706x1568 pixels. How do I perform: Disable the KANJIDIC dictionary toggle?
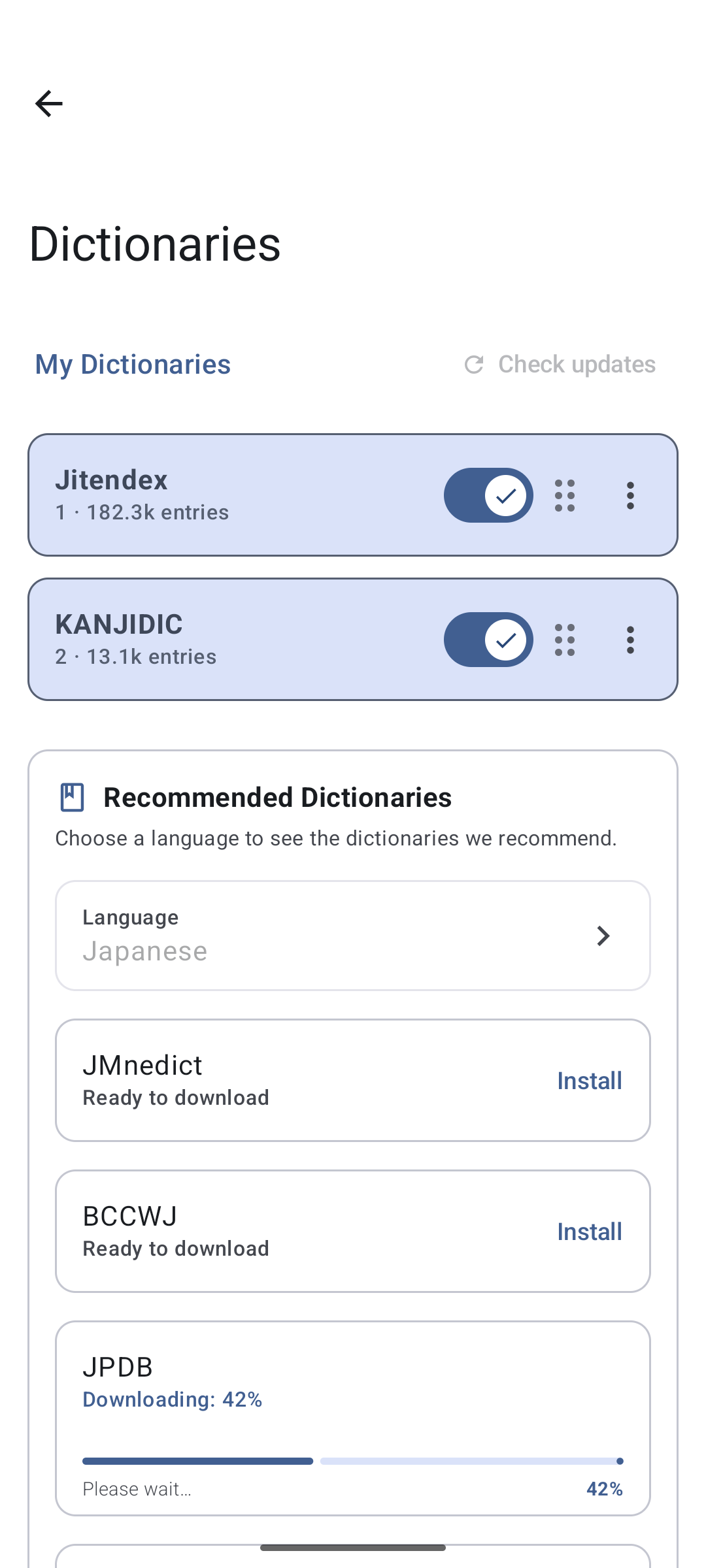pyautogui.click(x=488, y=640)
